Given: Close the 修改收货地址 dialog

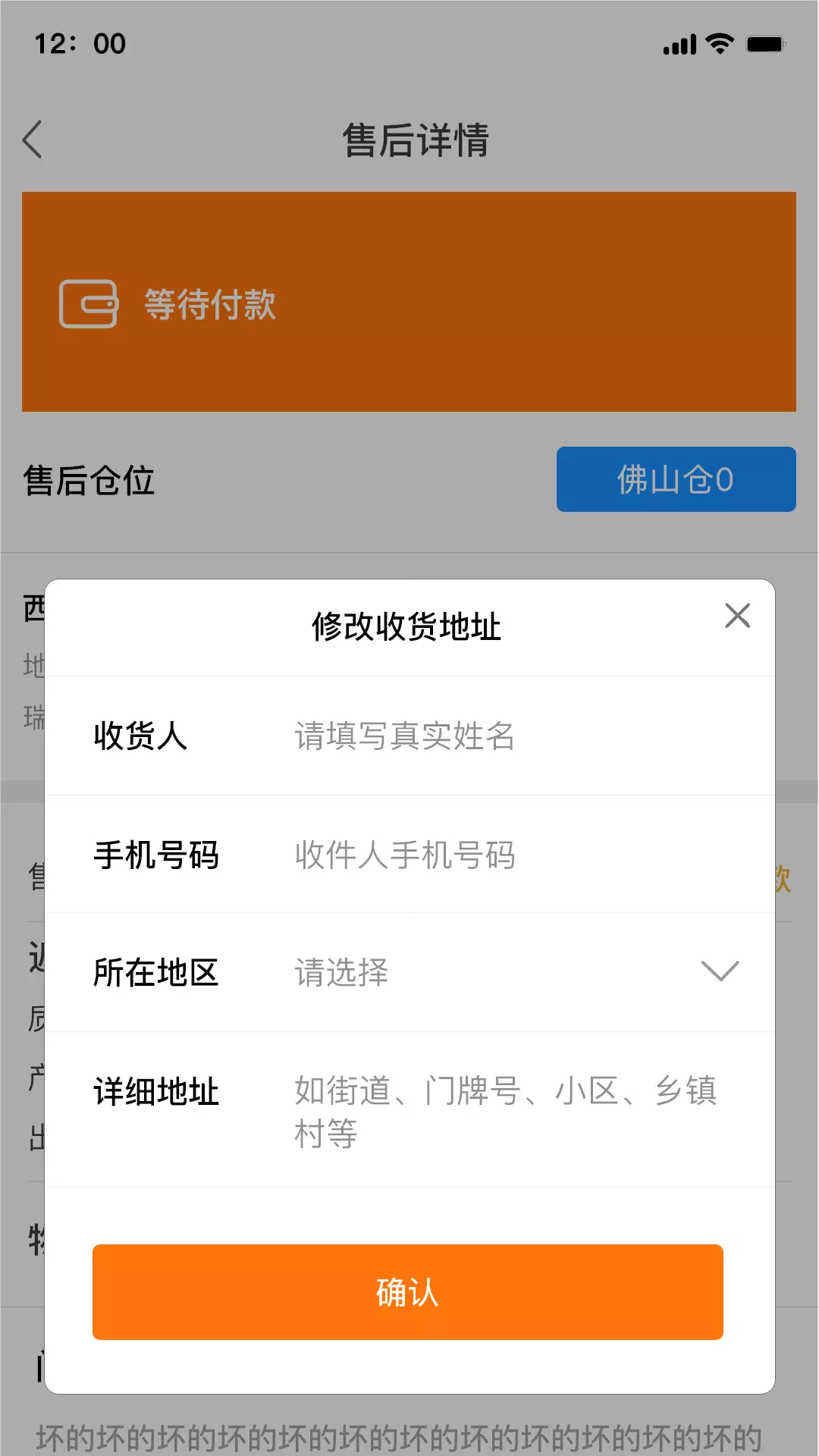Looking at the screenshot, I should pos(737,616).
